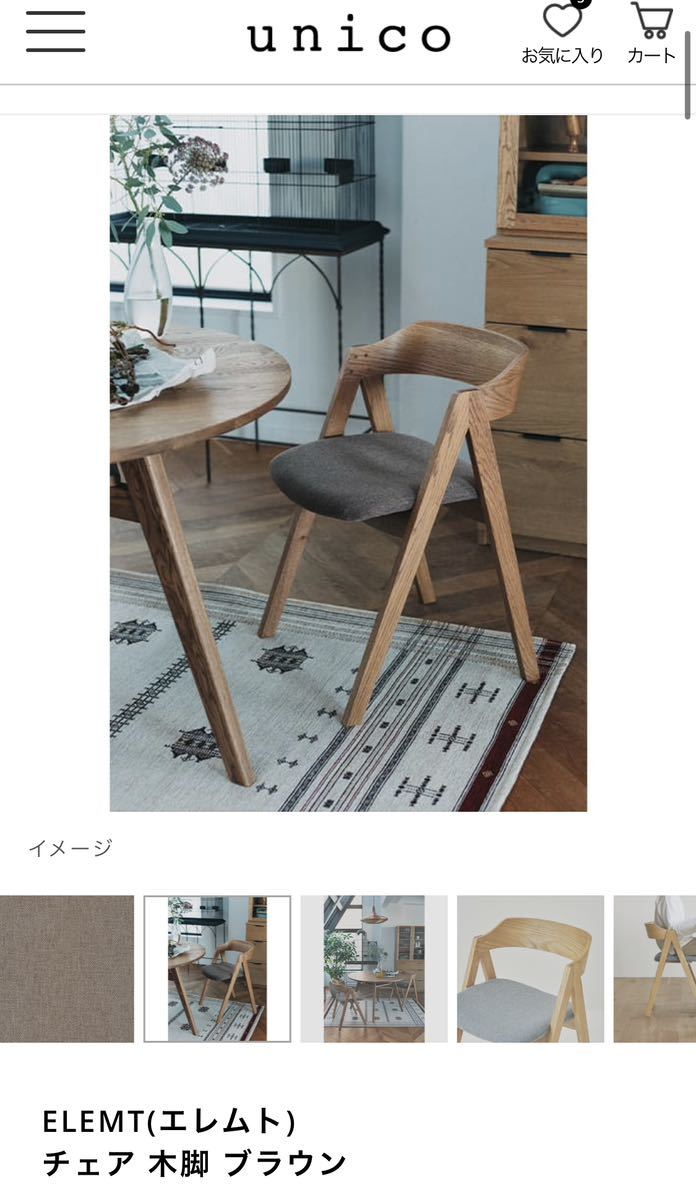Go to the unico home page

coord(348,38)
